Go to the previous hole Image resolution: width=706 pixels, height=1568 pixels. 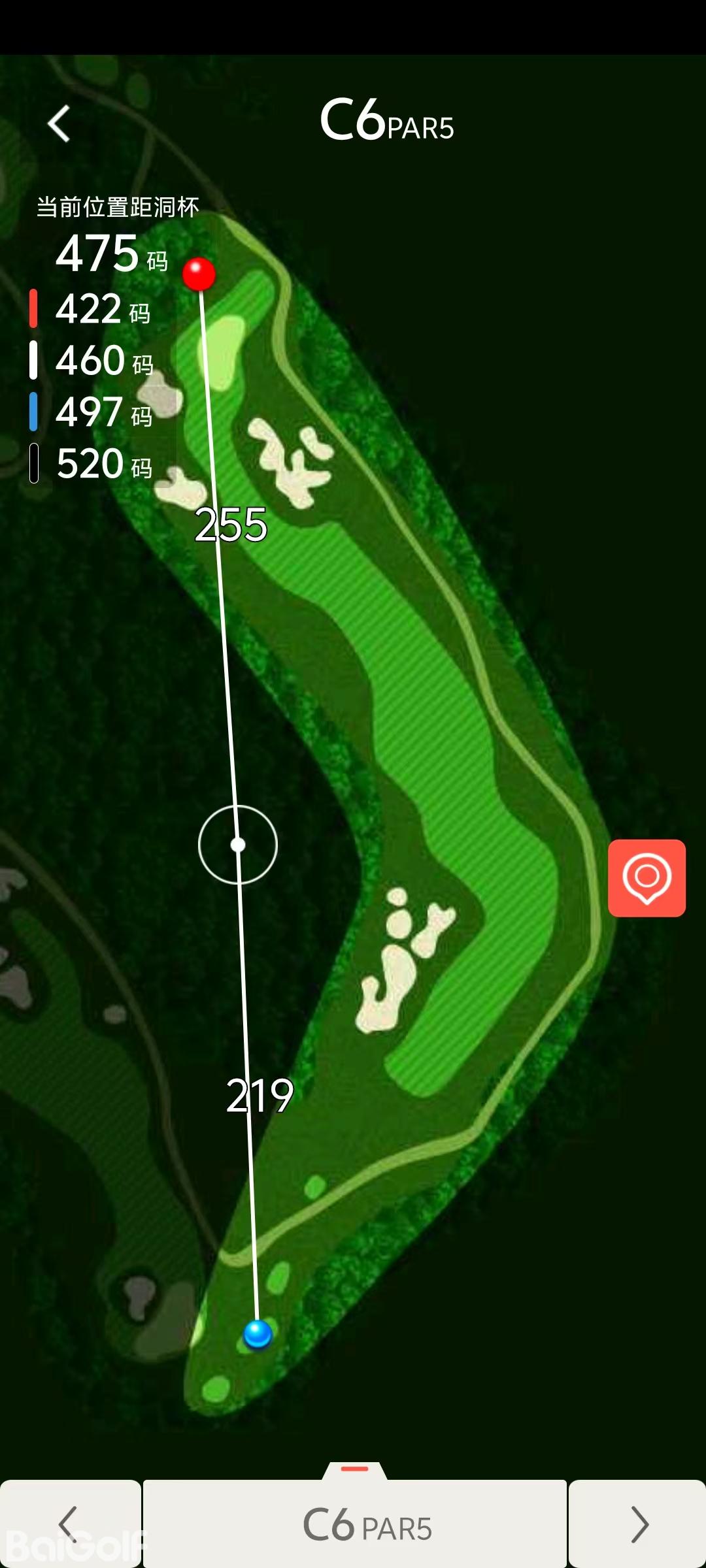point(69,1524)
